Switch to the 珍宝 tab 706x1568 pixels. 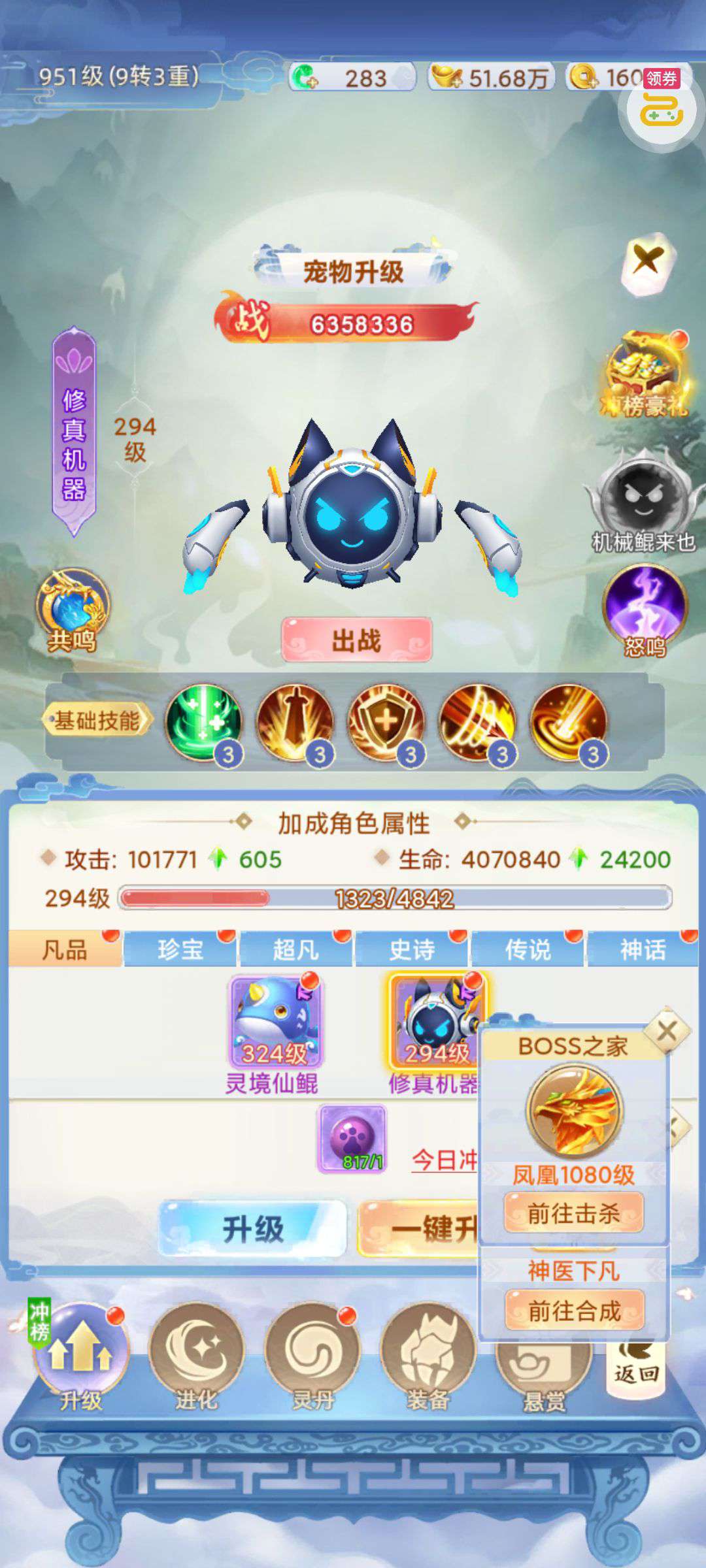click(180, 949)
